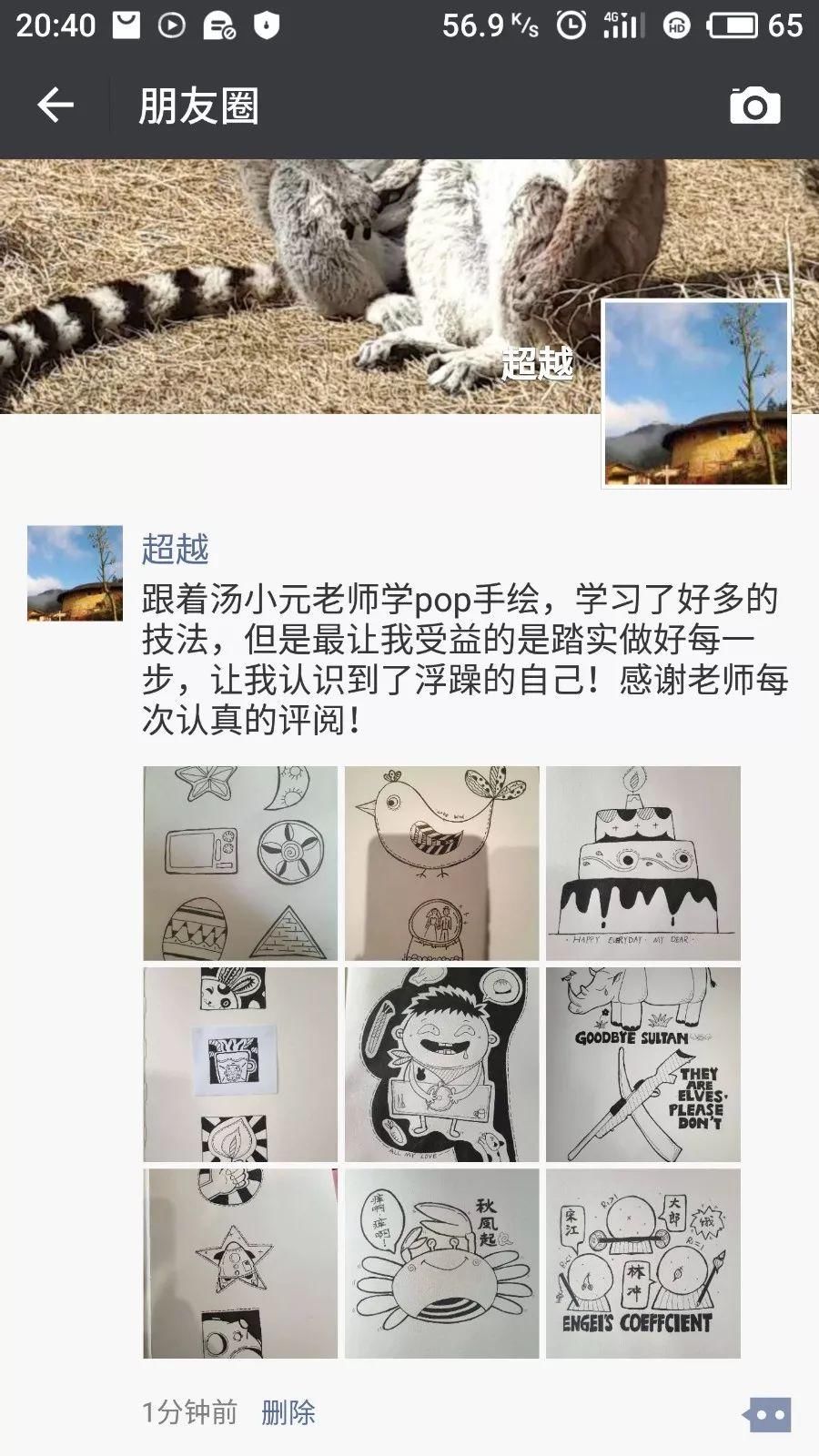Open the photo with three small square sketches
This screenshot has width=819, height=1456.
(240, 1064)
